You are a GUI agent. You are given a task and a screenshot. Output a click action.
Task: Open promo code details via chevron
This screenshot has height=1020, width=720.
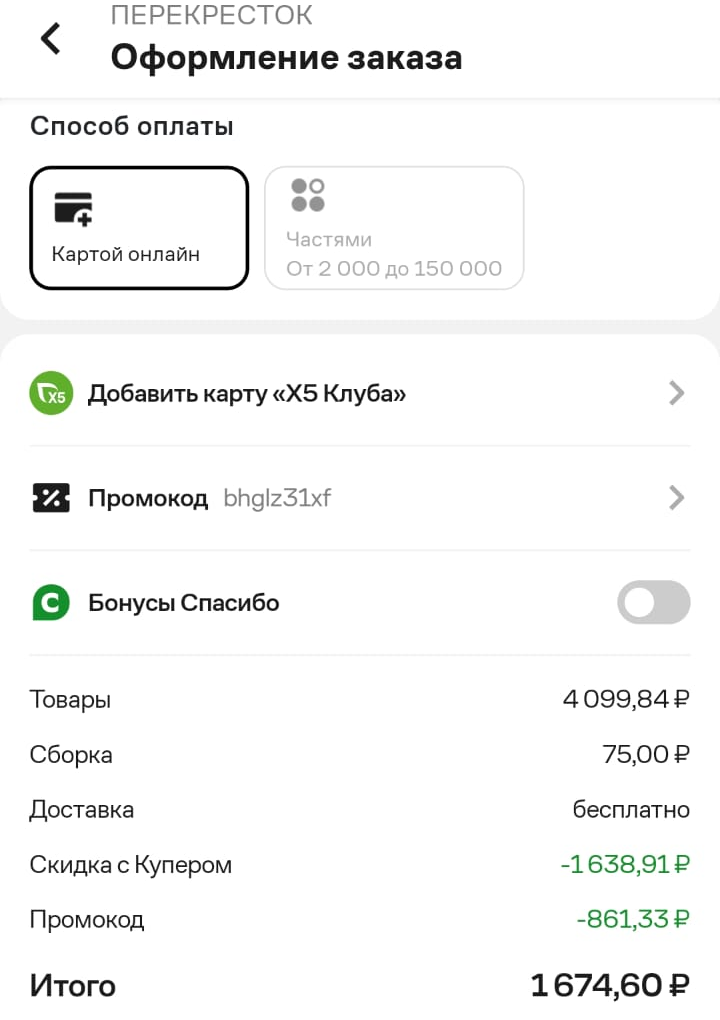pyautogui.click(x=676, y=497)
